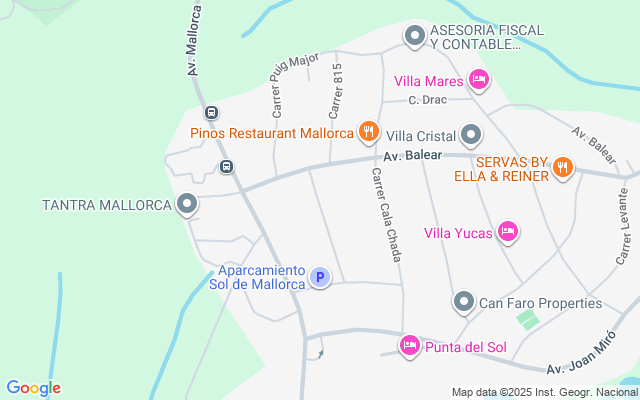
Task: Open the Villa Yucas hotel marker
Action: (508, 233)
